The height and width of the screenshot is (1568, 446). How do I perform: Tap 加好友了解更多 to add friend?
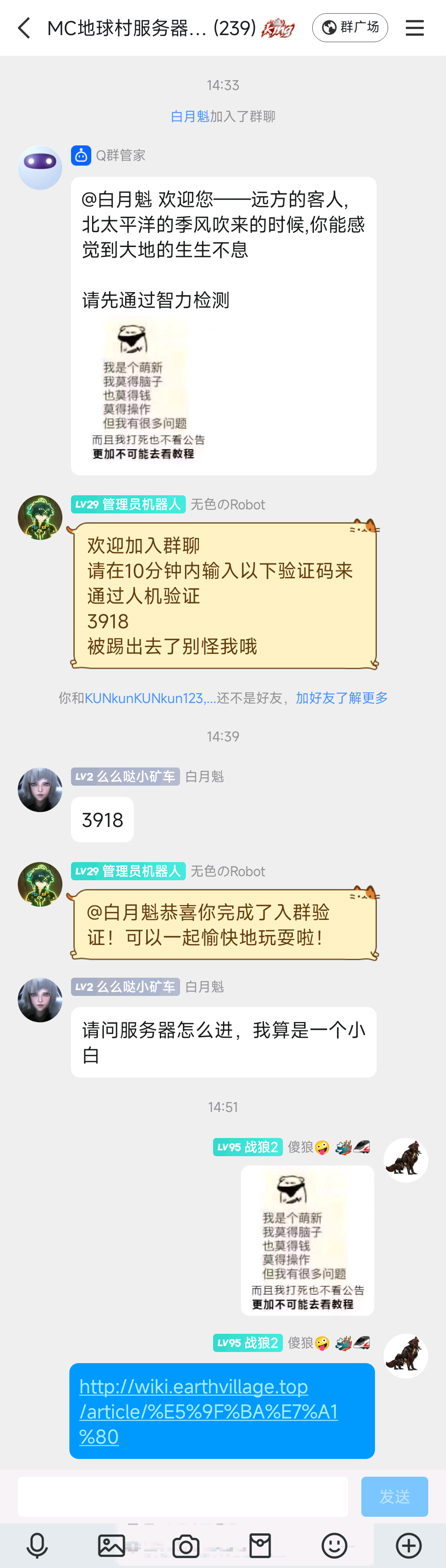342,698
